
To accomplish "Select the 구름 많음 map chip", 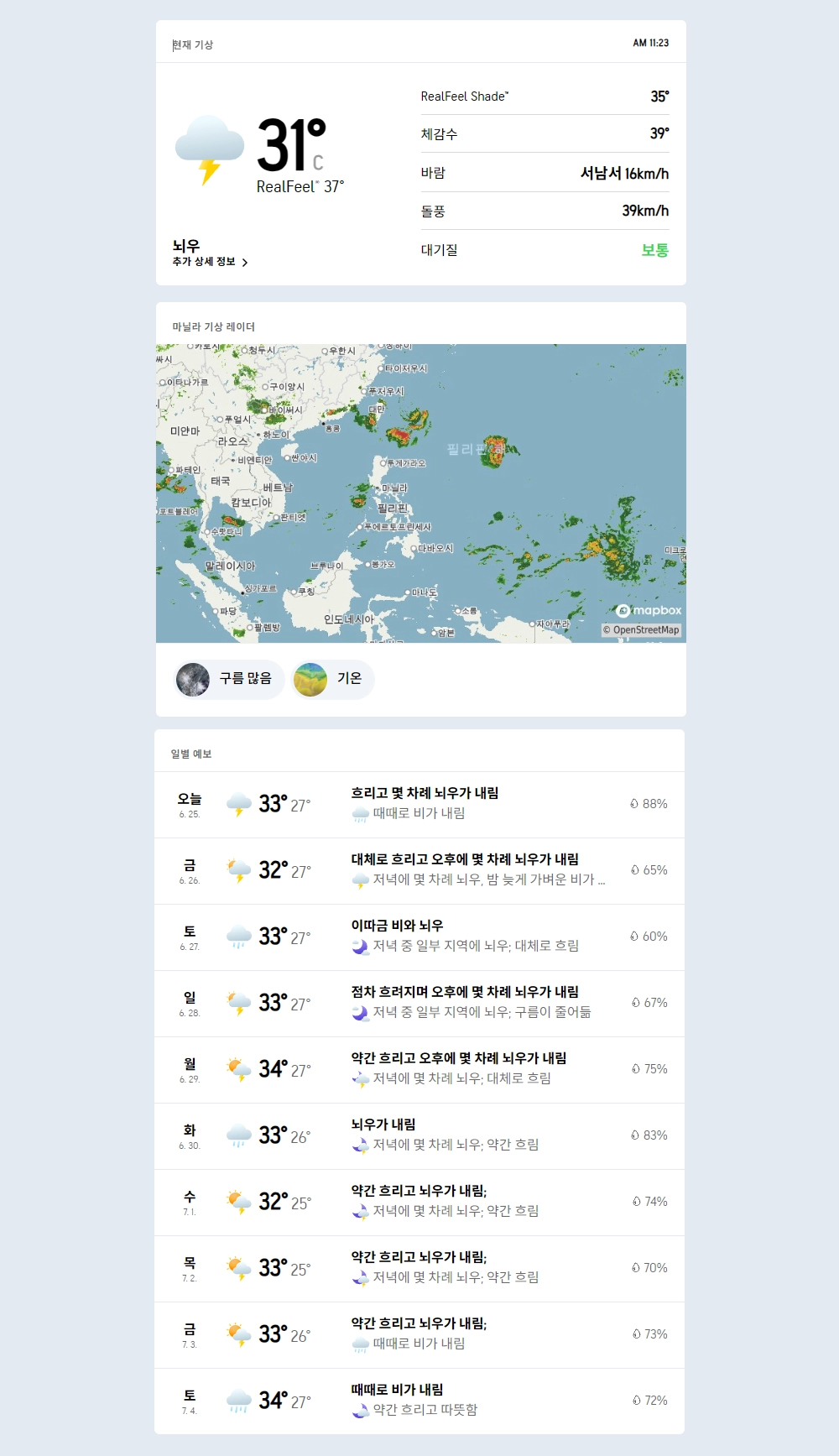I will tap(229, 679).
